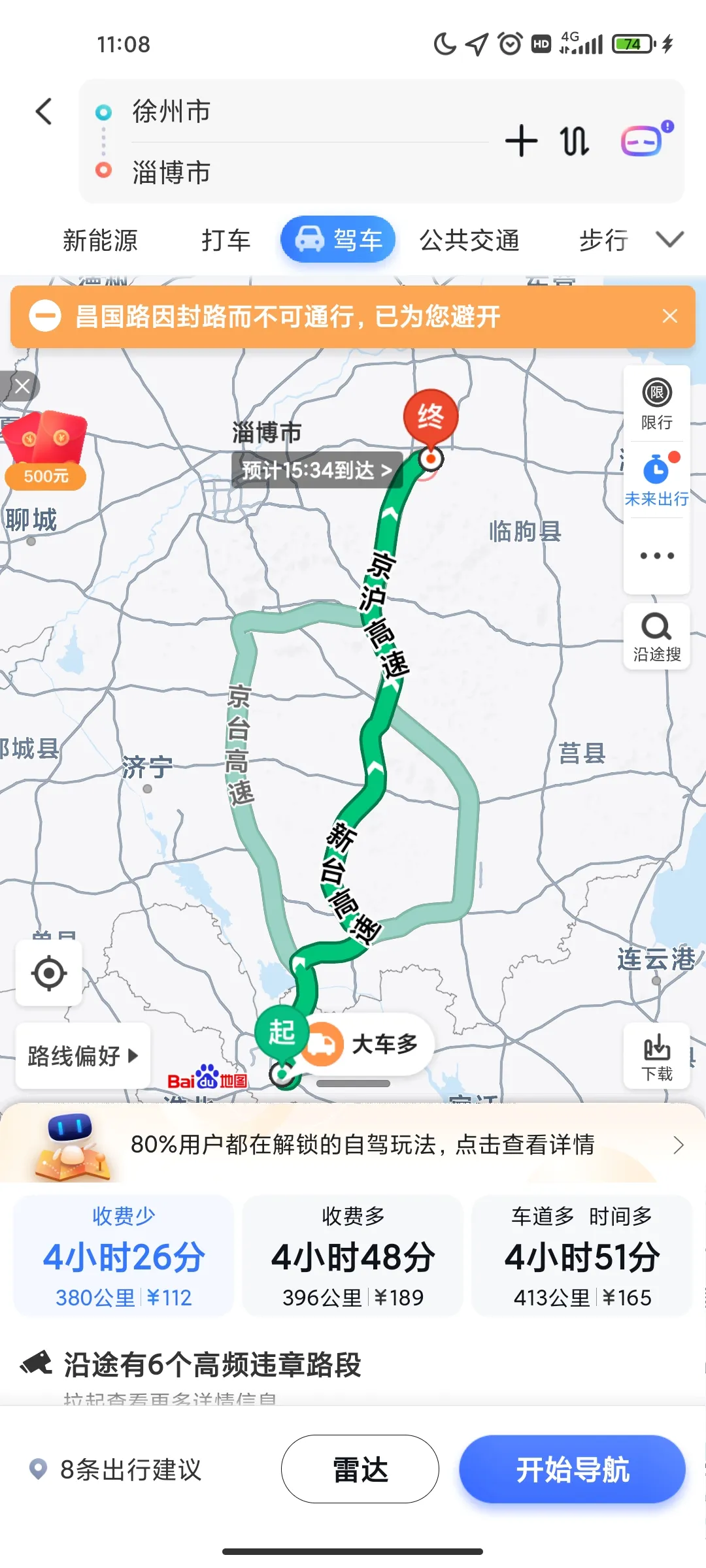
Task: Switch to the 公共交通 tab
Action: 469,240
